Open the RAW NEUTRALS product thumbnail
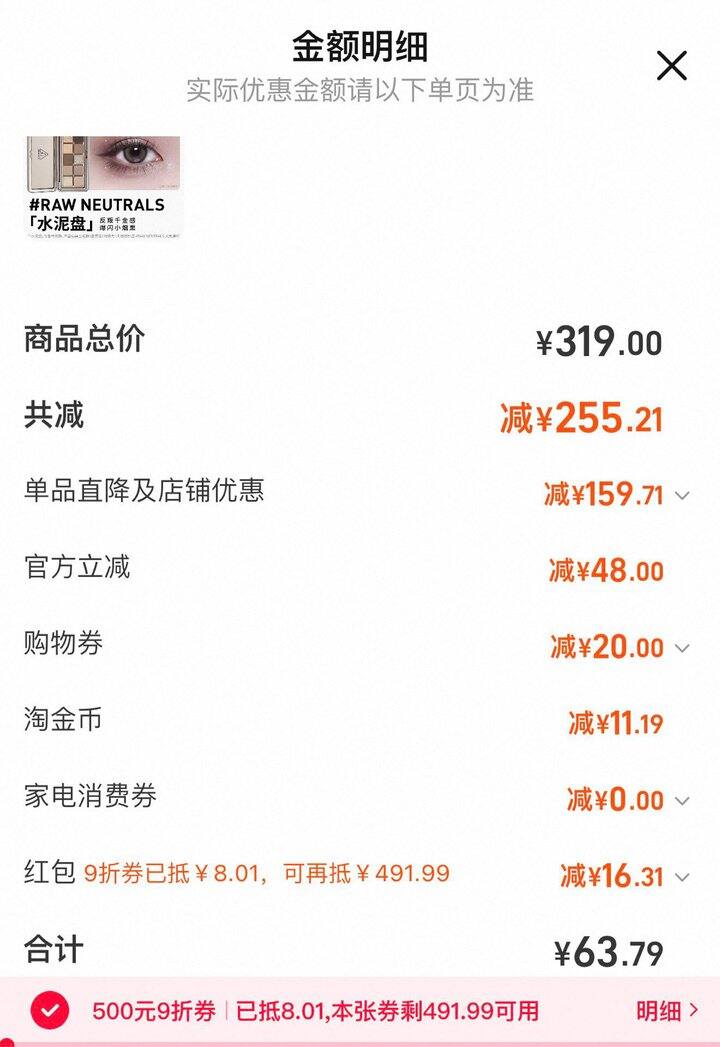Screen dimensions: 720x1047 click(103, 187)
